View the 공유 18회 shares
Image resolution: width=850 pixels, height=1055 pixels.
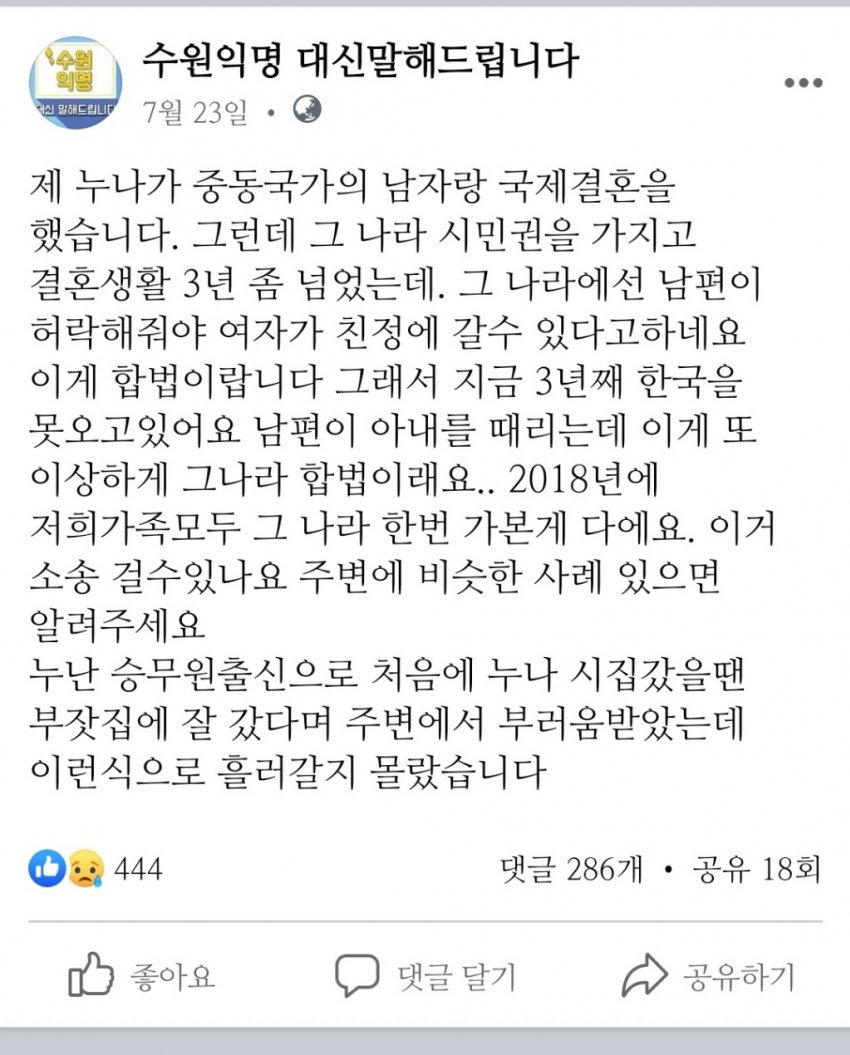pos(755,869)
